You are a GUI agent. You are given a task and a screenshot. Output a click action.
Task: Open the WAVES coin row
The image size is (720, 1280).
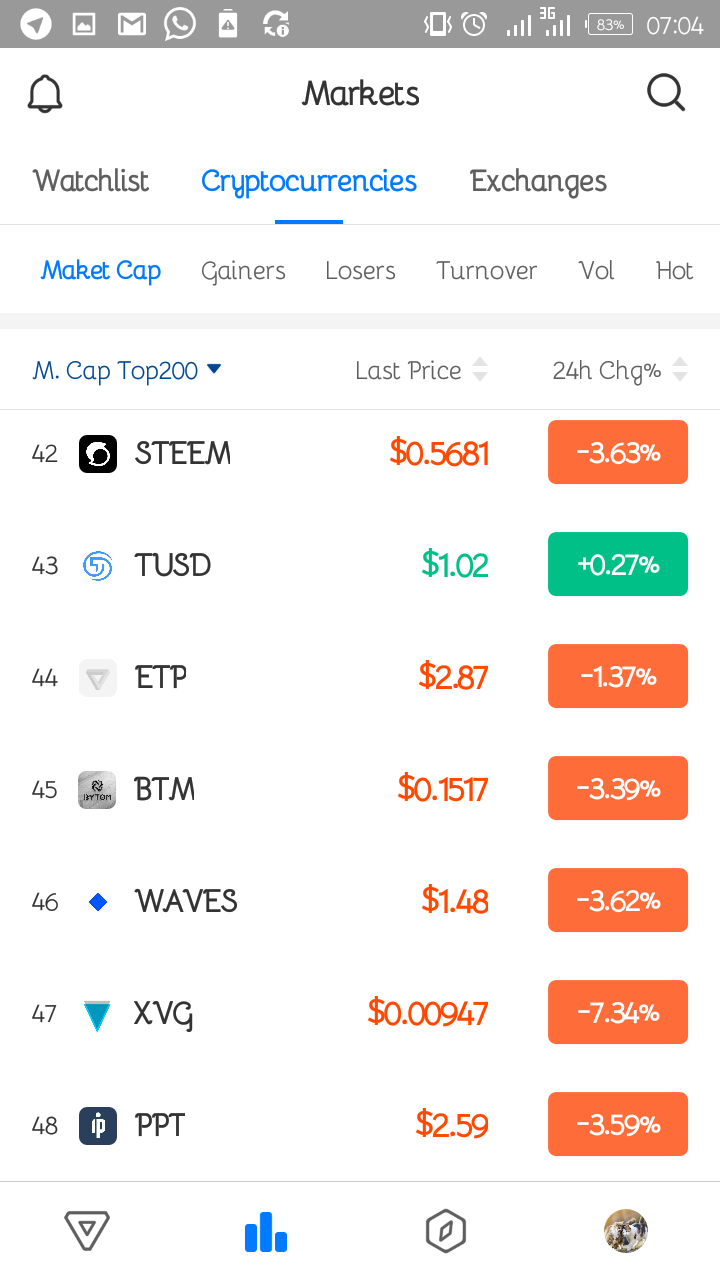point(186,901)
